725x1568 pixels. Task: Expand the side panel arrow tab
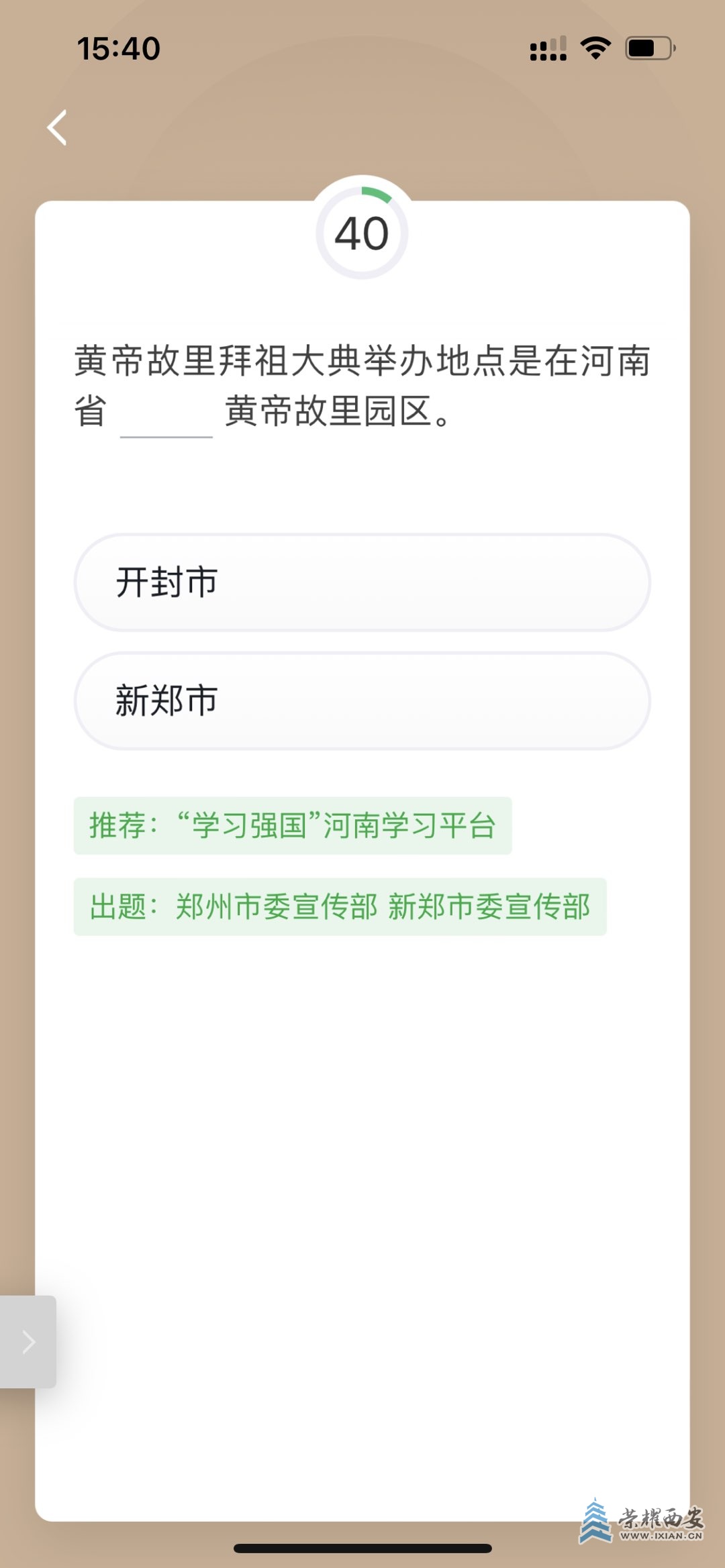click(28, 1342)
